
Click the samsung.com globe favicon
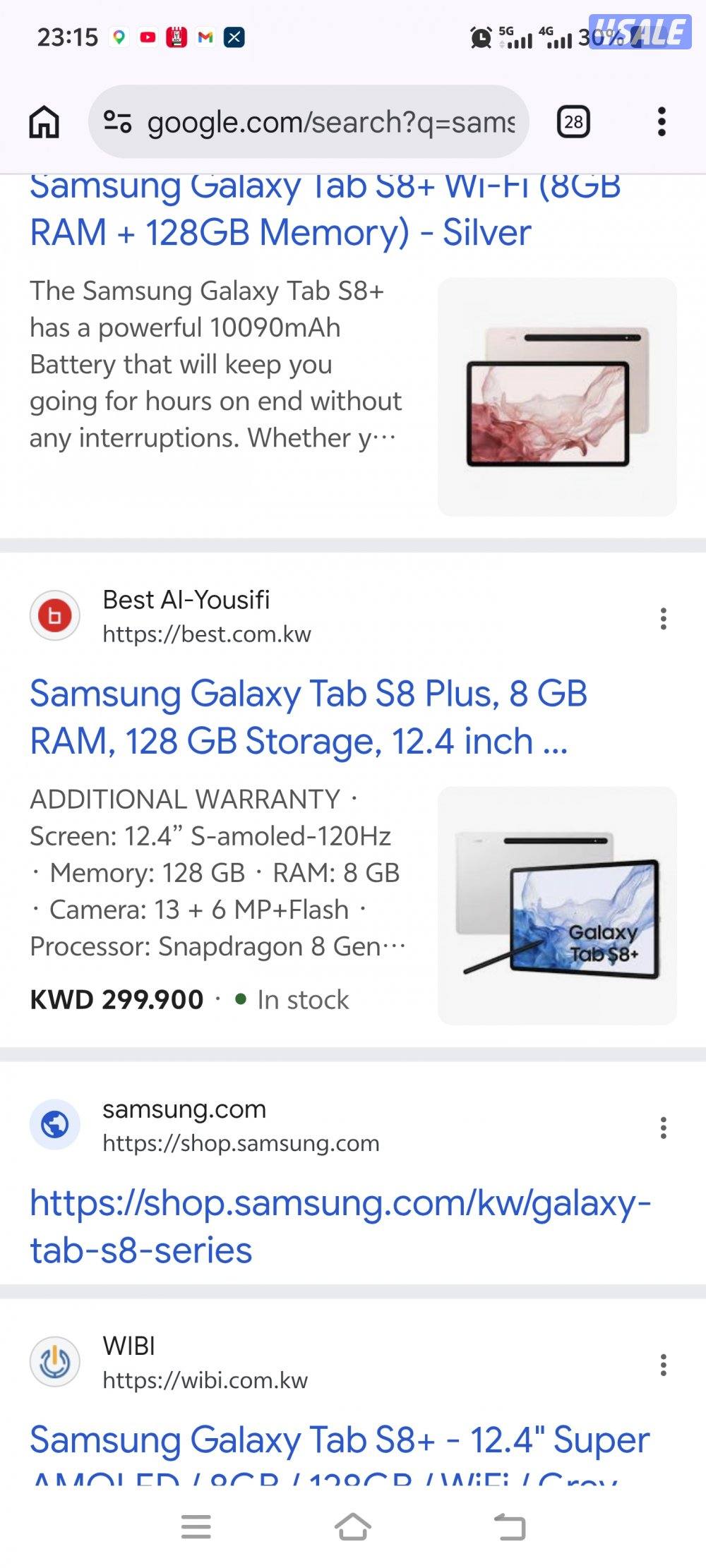(x=54, y=1126)
